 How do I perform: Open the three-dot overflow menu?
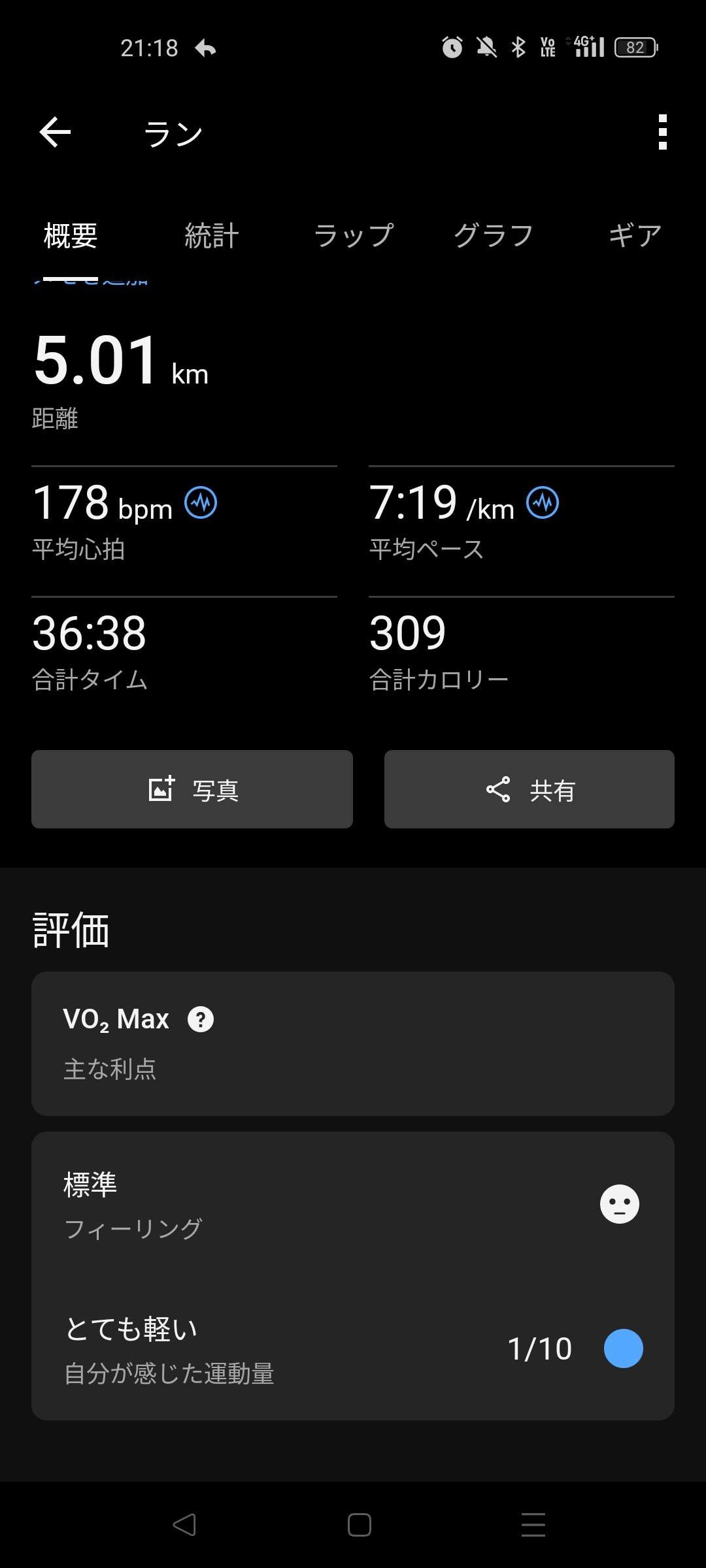click(662, 133)
